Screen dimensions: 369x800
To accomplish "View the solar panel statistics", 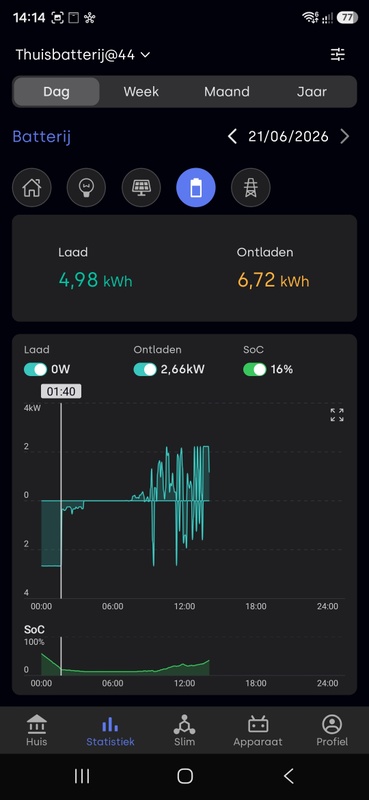I will 141,188.
